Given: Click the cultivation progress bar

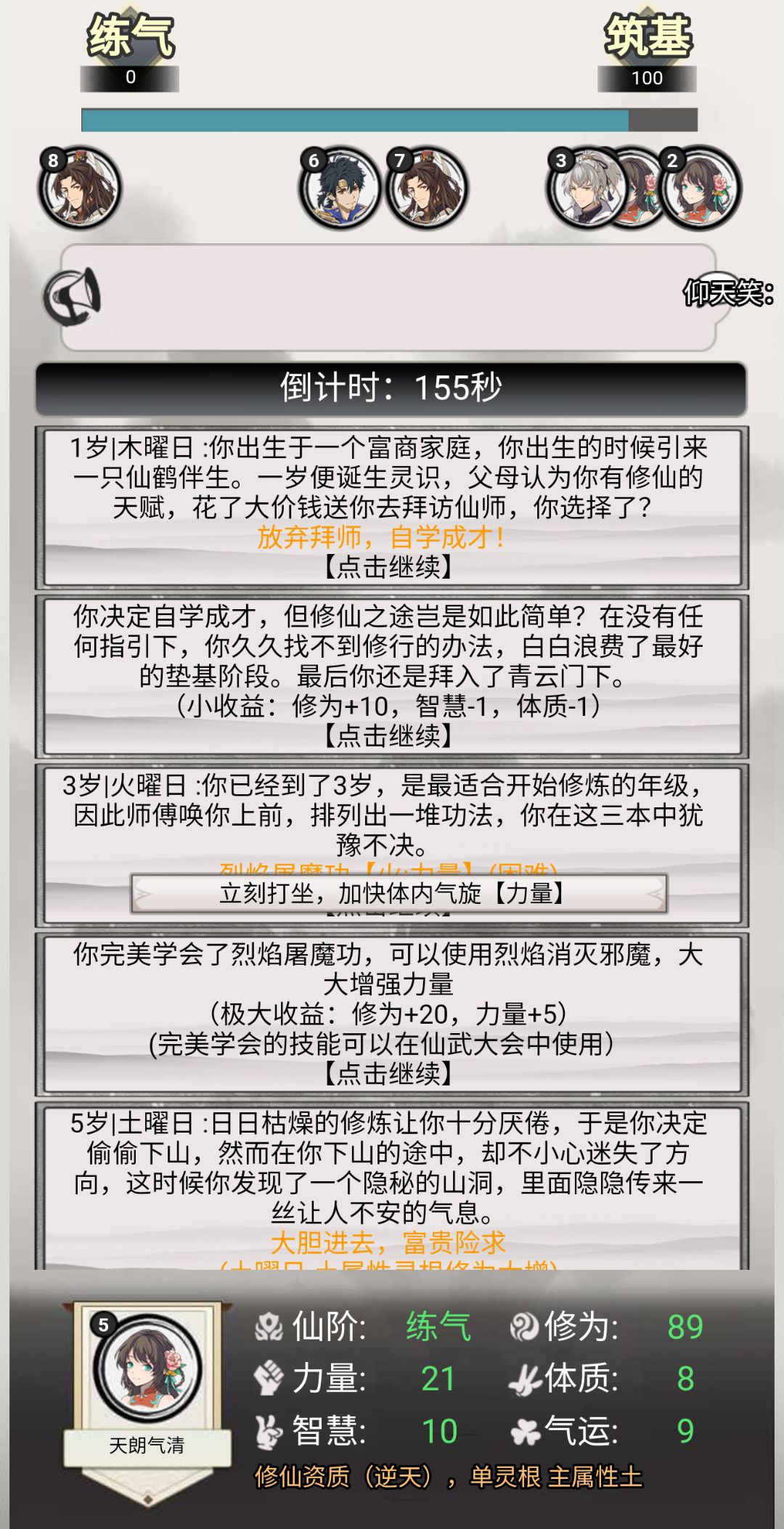Looking at the screenshot, I should point(392,121).
